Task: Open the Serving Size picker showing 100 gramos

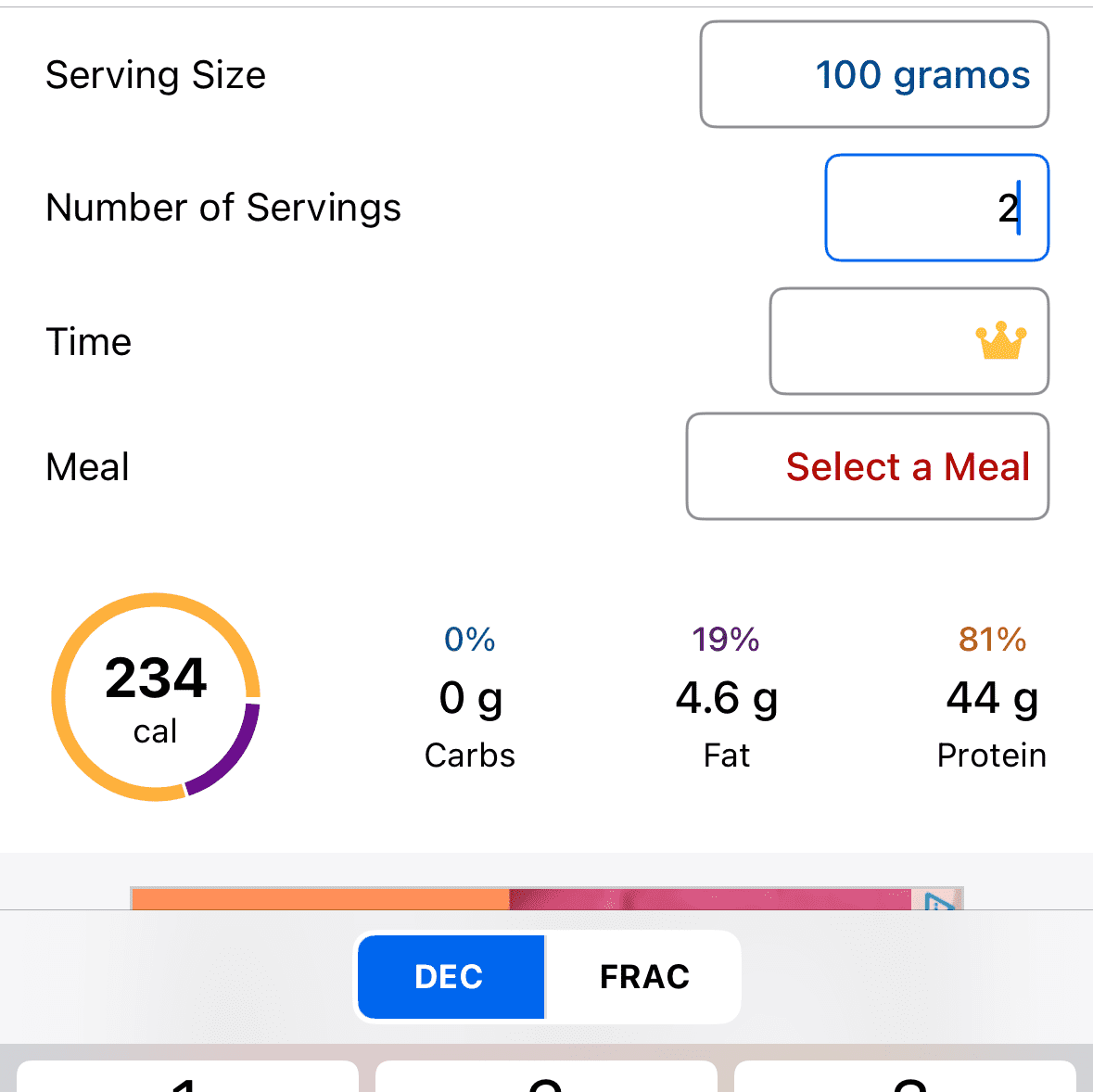Action: click(874, 74)
